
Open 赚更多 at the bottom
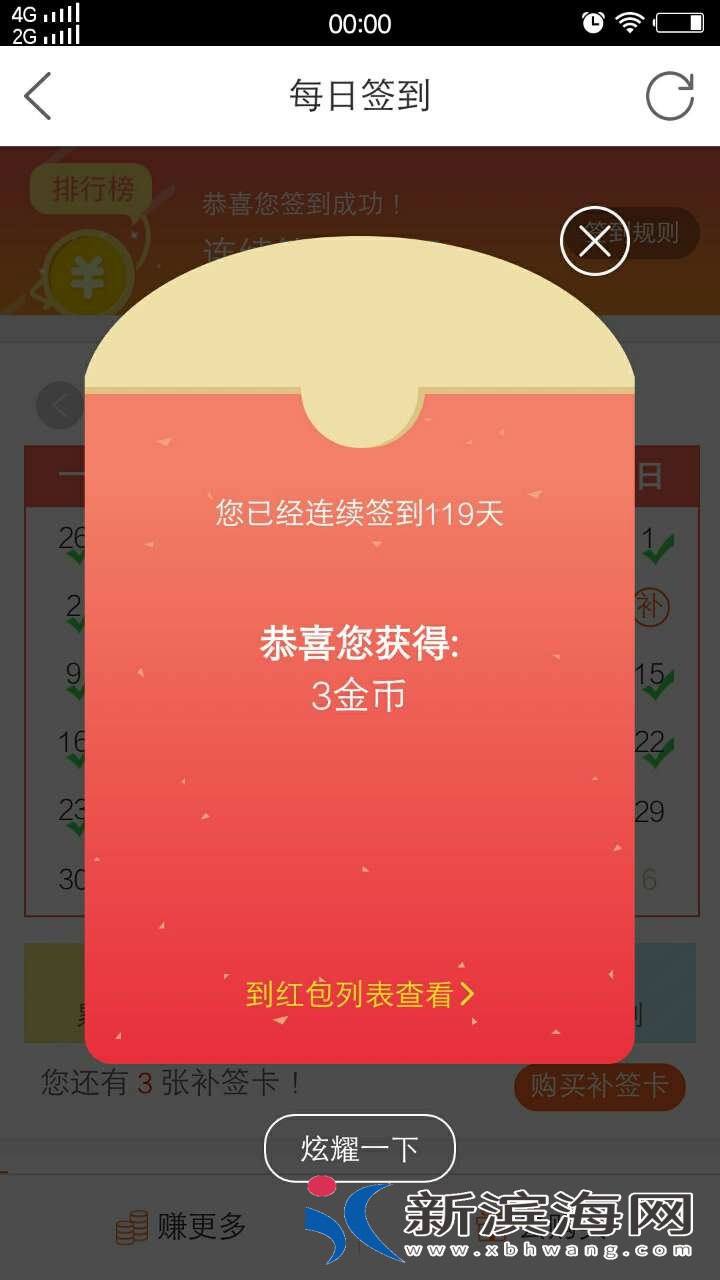tap(181, 1226)
